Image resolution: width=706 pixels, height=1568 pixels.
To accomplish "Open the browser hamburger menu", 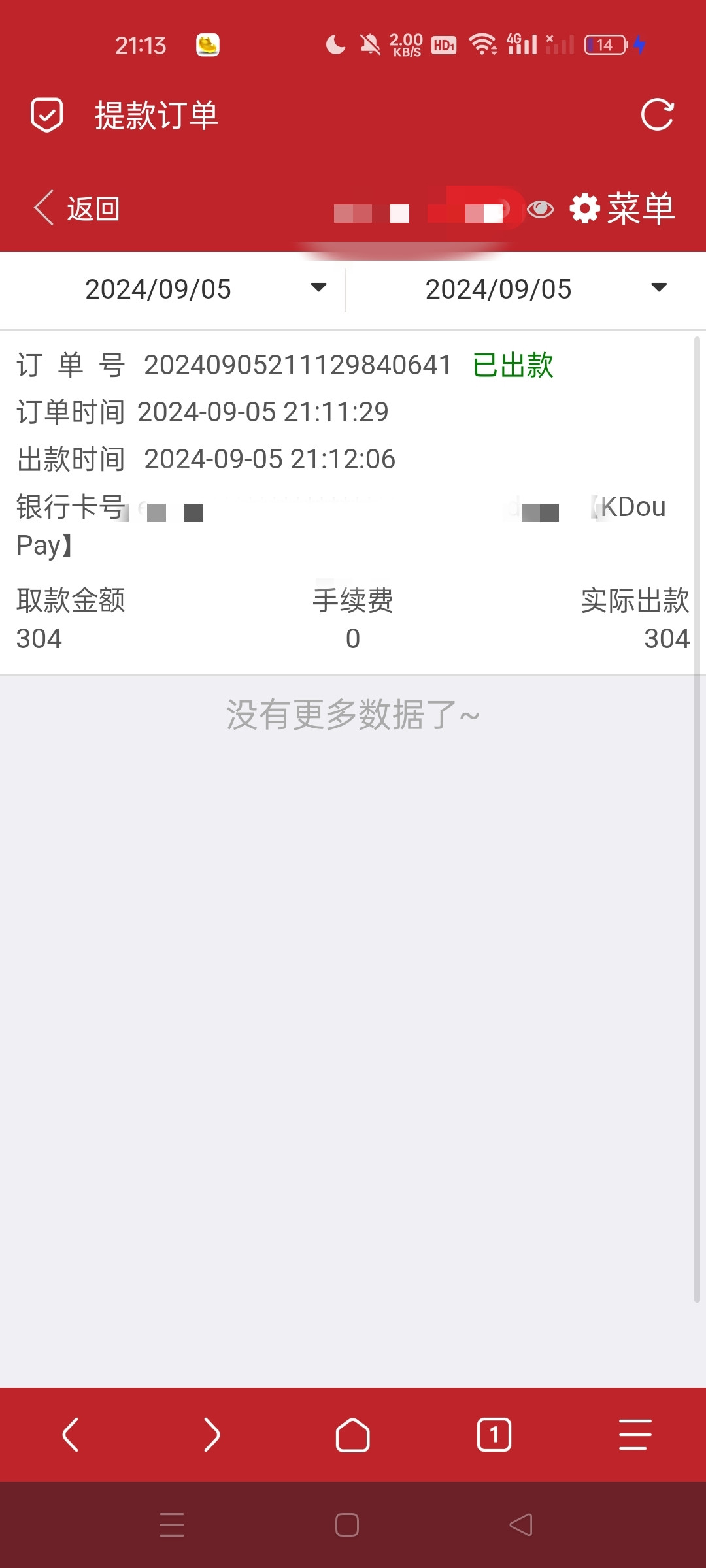I will point(635,1435).
